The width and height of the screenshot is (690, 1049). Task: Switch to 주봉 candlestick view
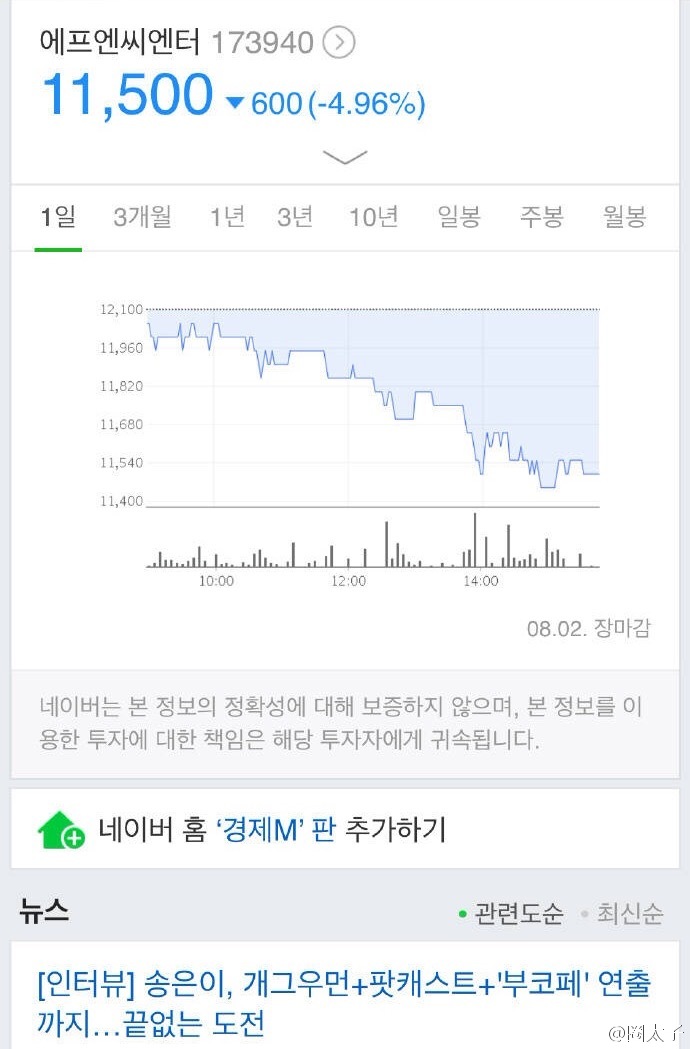[x=541, y=217]
